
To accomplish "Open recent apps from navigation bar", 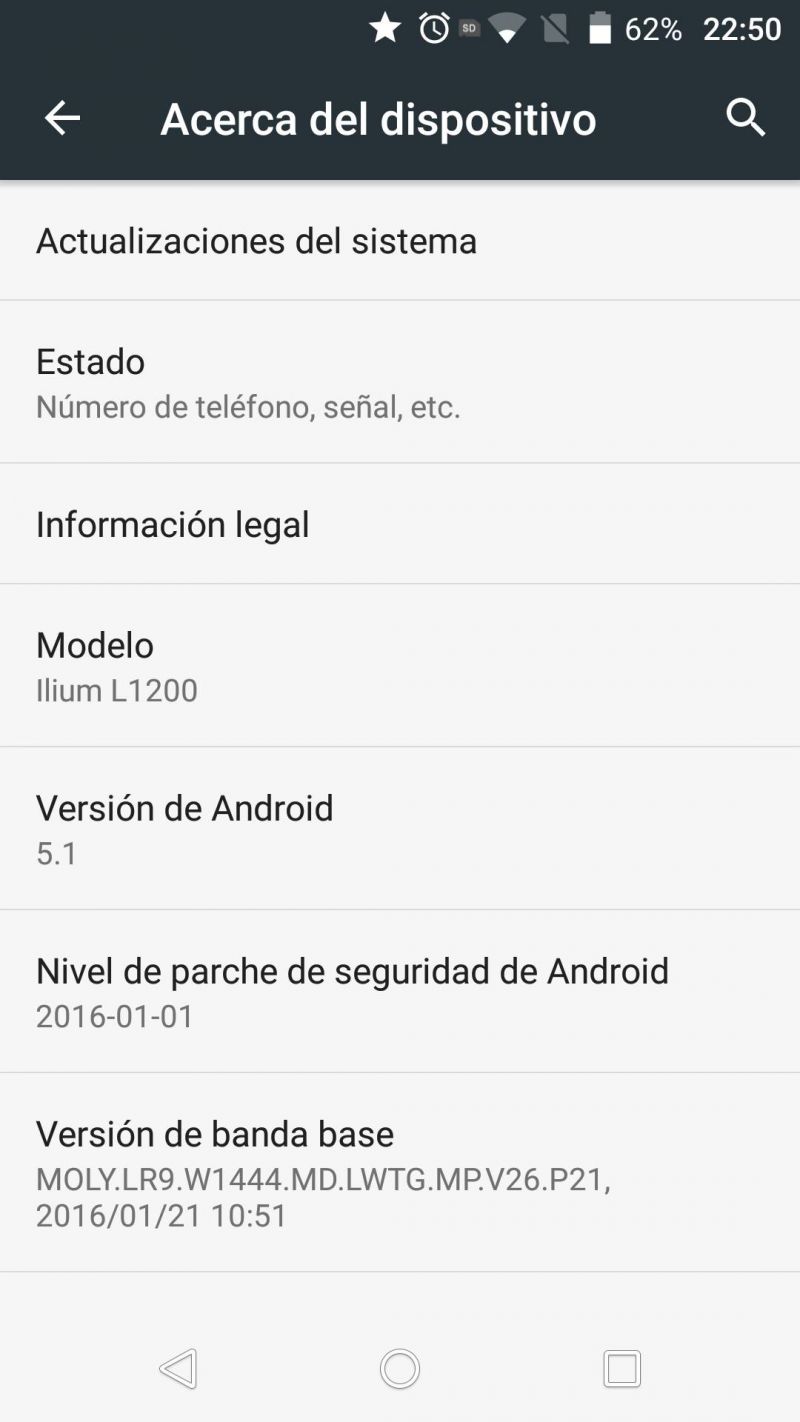I will tap(622, 1369).
